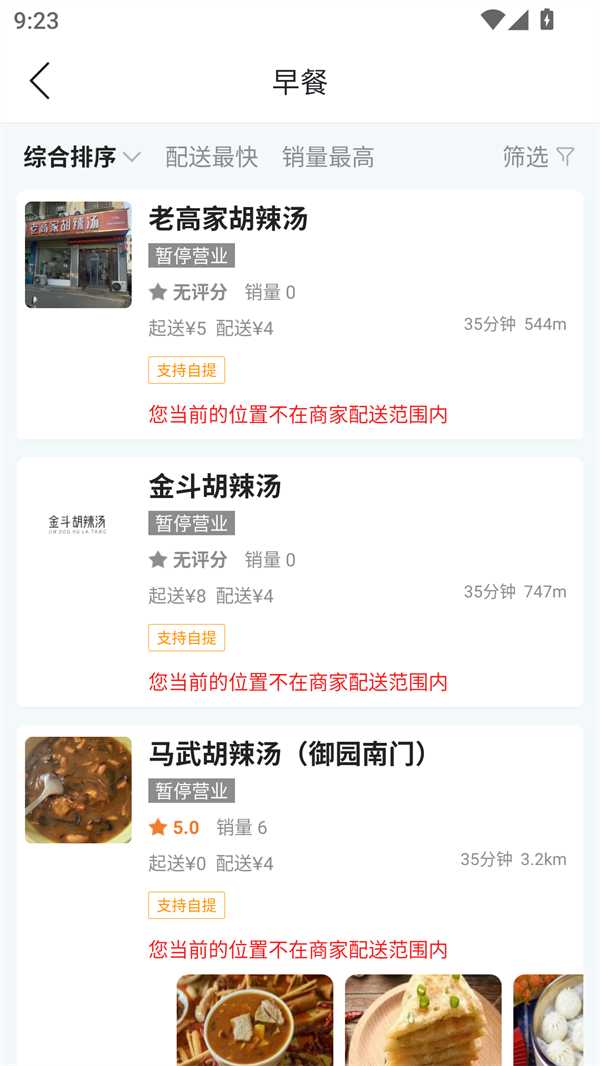This screenshot has height=1066, width=600.
Task: Go back from the 早餐 page
Action: [x=40, y=81]
